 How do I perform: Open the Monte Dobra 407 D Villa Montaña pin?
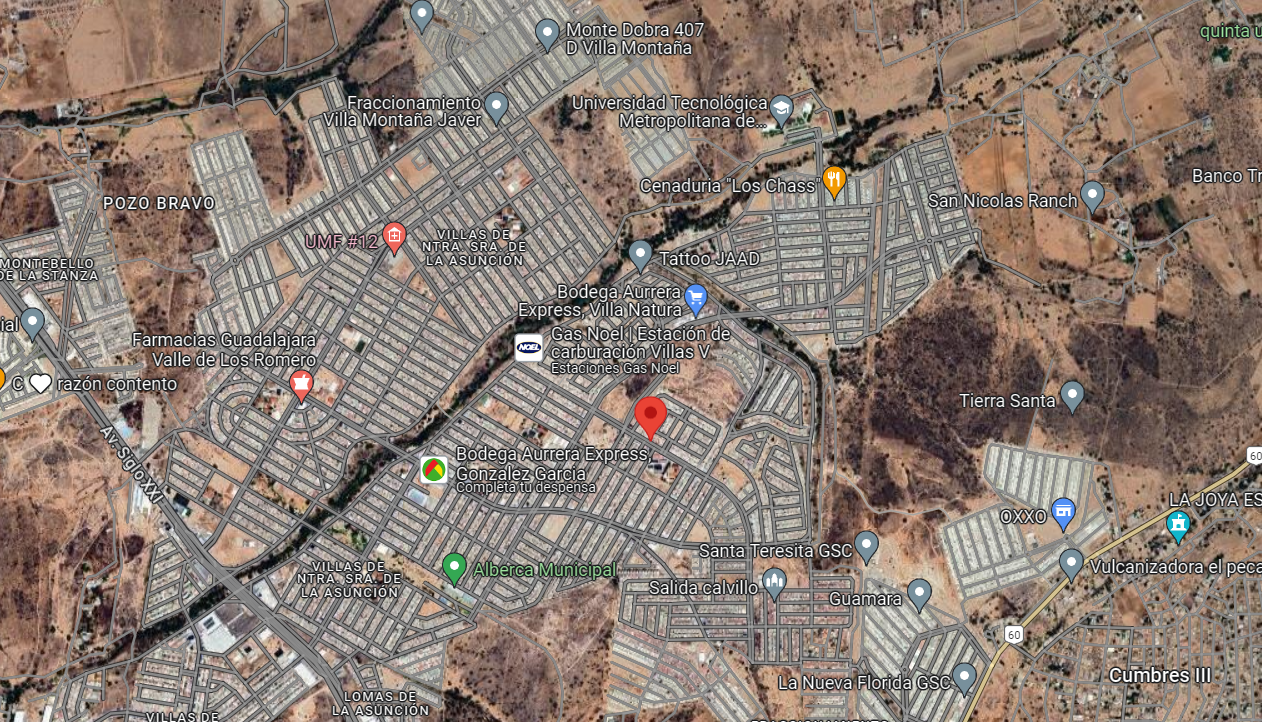click(x=547, y=35)
